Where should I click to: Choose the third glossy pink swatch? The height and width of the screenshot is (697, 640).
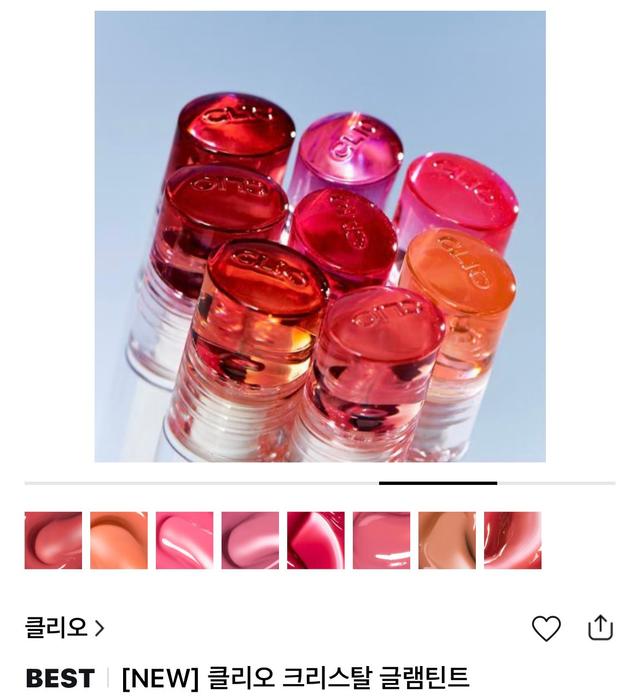tap(184, 541)
